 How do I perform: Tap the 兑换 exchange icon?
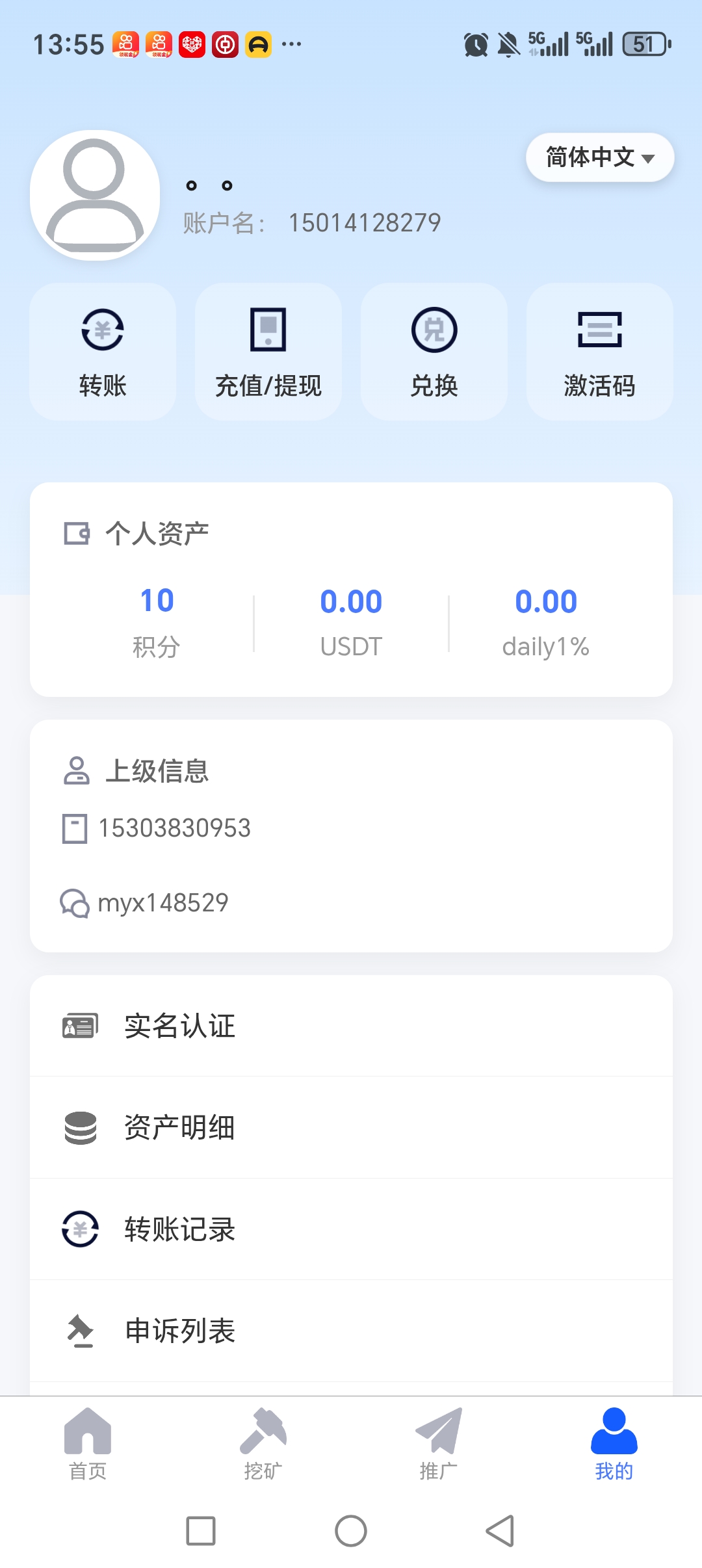(x=434, y=330)
